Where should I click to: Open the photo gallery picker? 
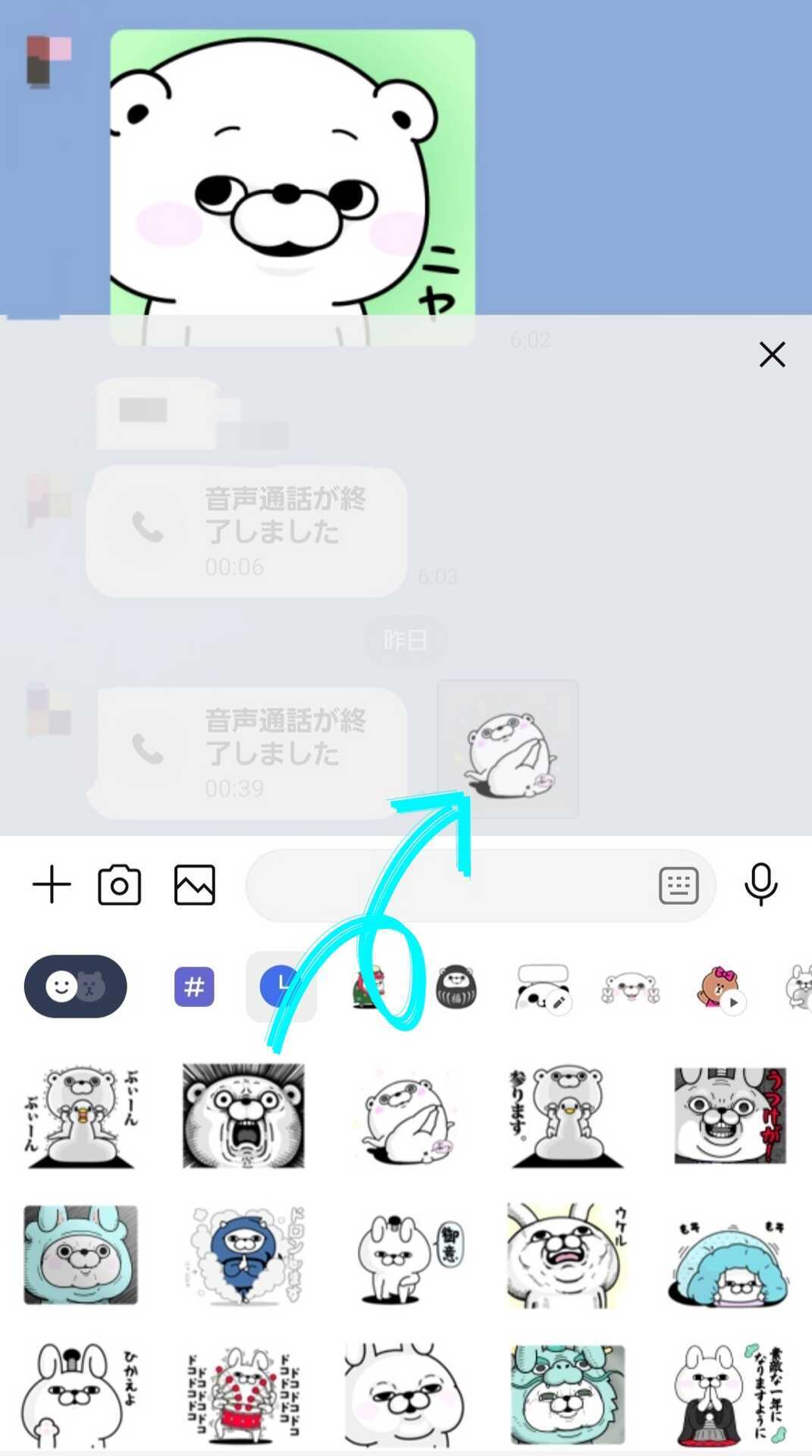[x=195, y=884]
